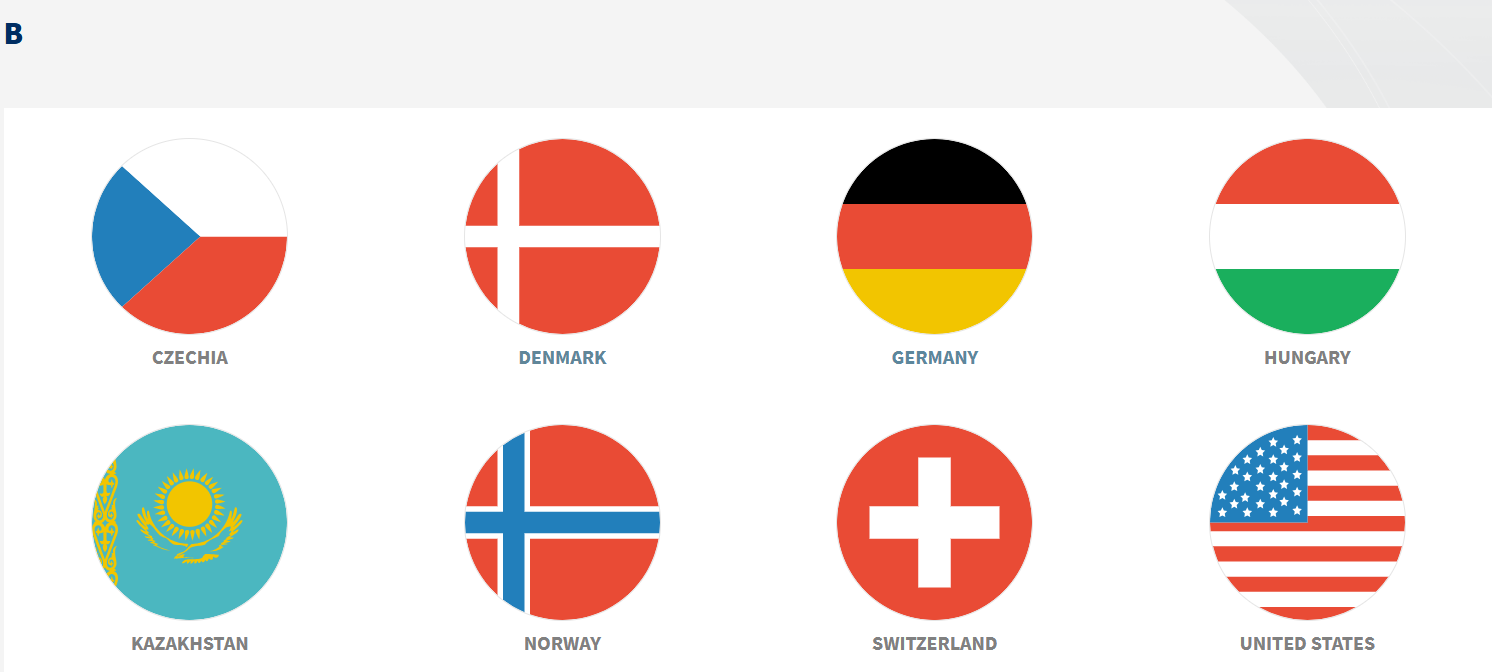The image size is (1492, 672).
Task: Tap the United States flag tile
Action: (x=1307, y=522)
